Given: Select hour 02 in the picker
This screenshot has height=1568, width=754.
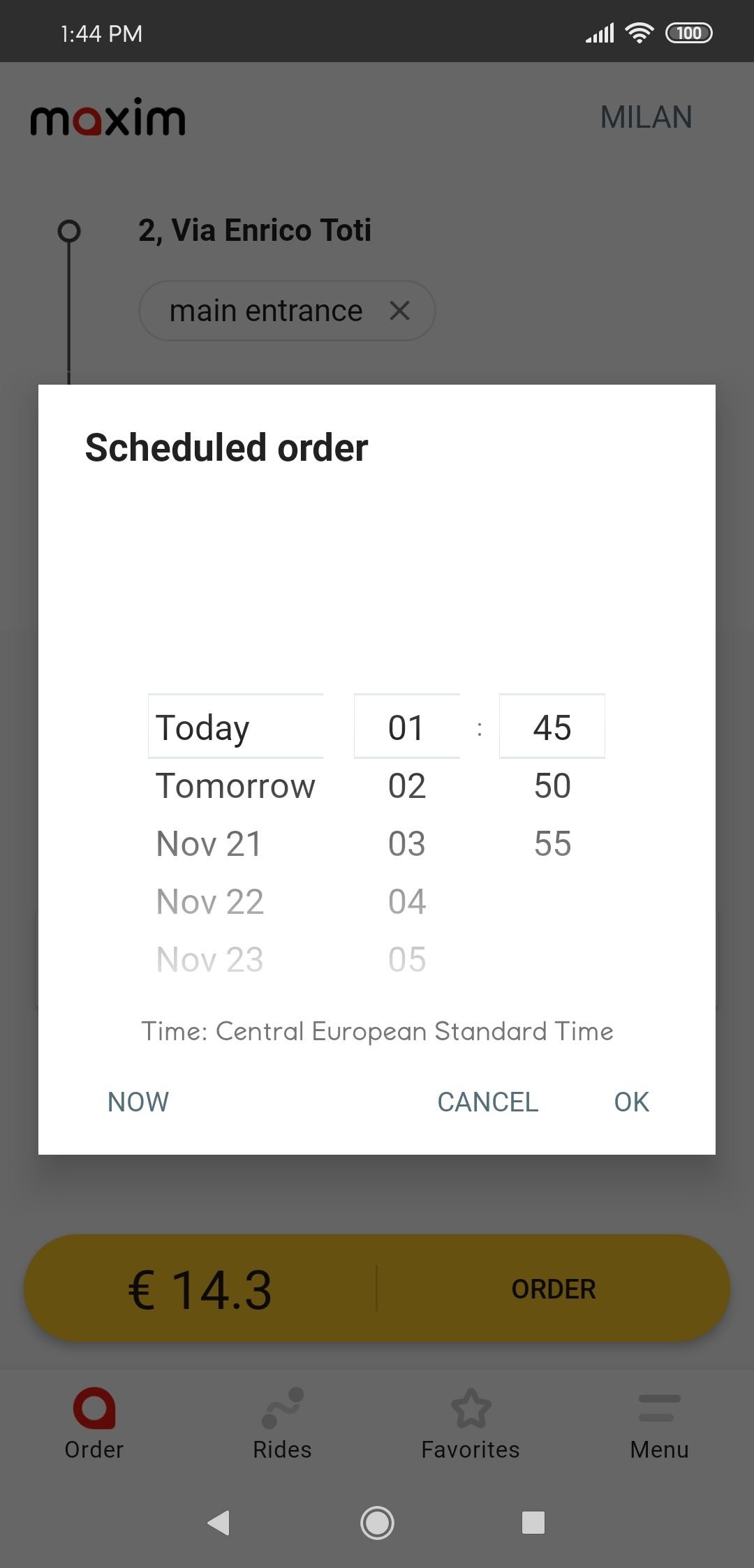Looking at the screenshot, I should coord(407,786).
